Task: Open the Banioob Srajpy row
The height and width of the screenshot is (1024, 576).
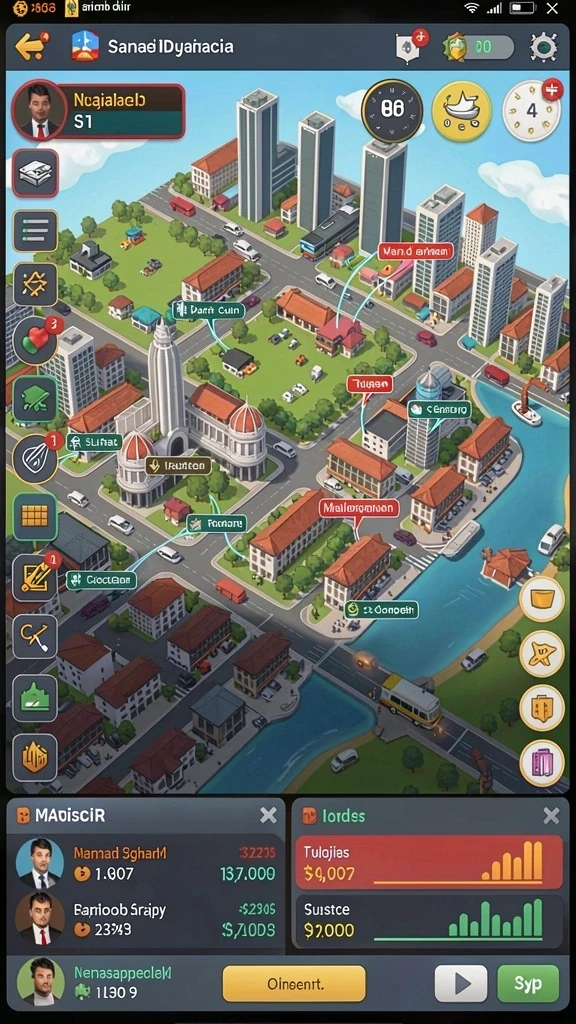Action: point(147,918)
